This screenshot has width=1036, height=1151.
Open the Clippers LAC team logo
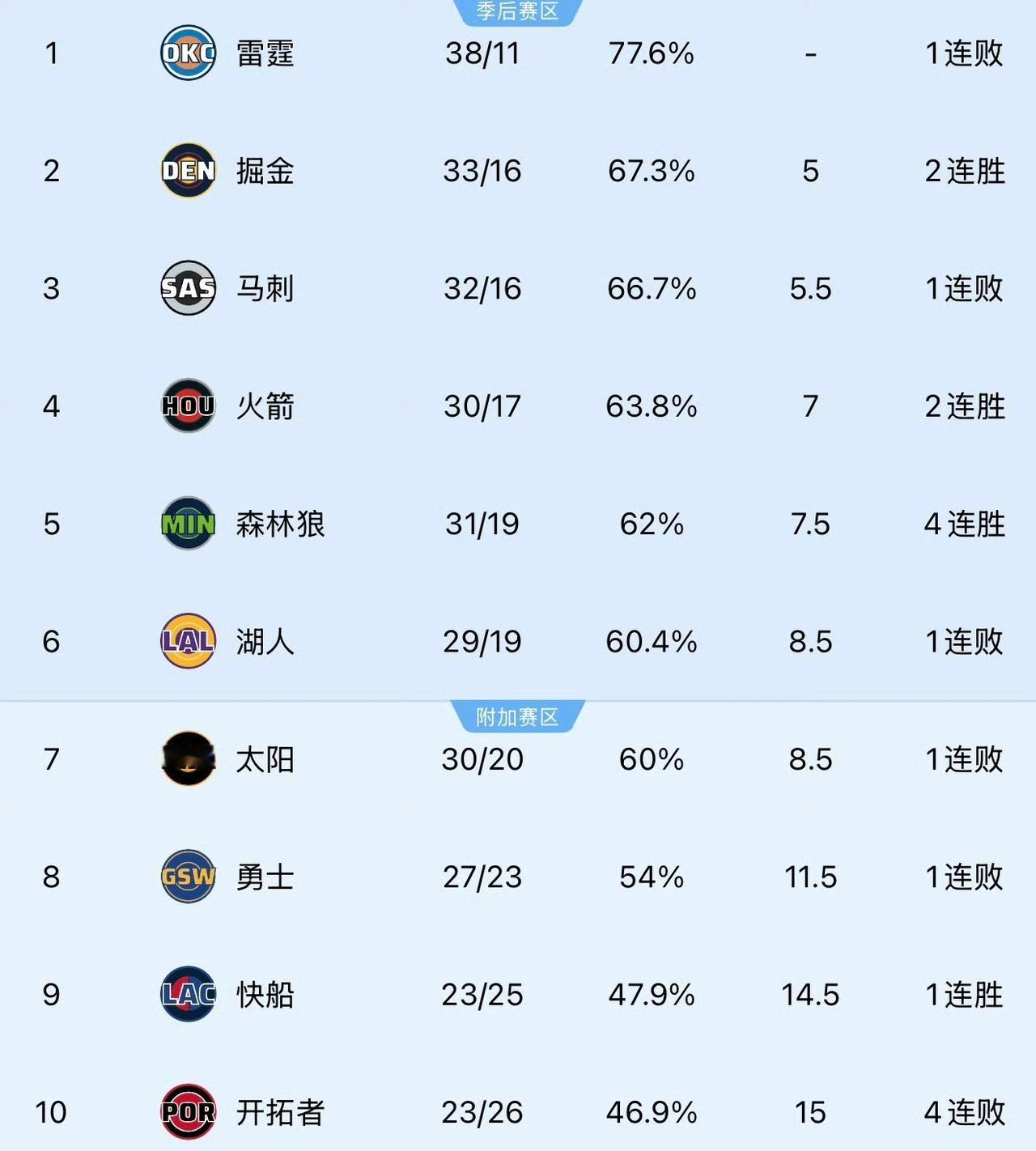[188, 994]
